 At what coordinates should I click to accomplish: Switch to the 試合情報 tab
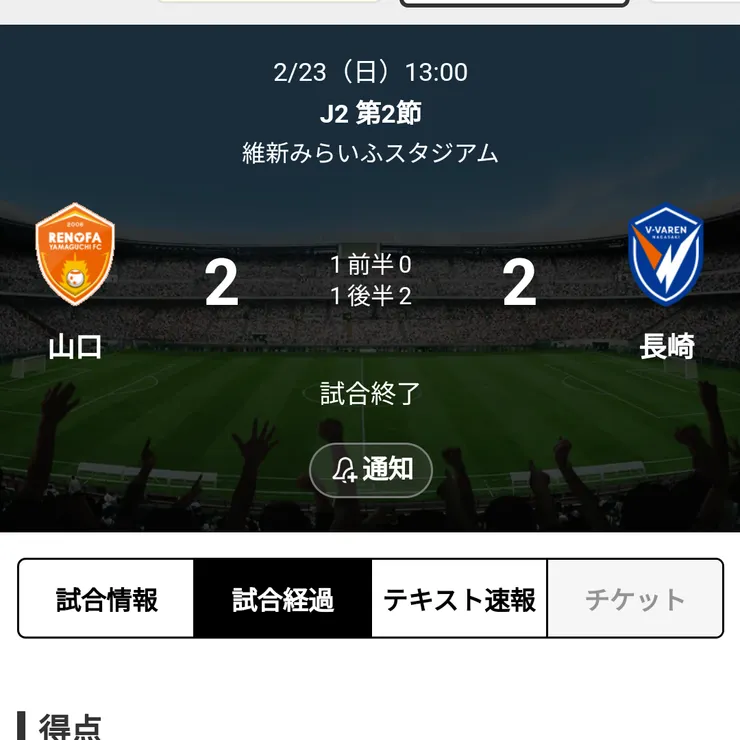(106, 599)
